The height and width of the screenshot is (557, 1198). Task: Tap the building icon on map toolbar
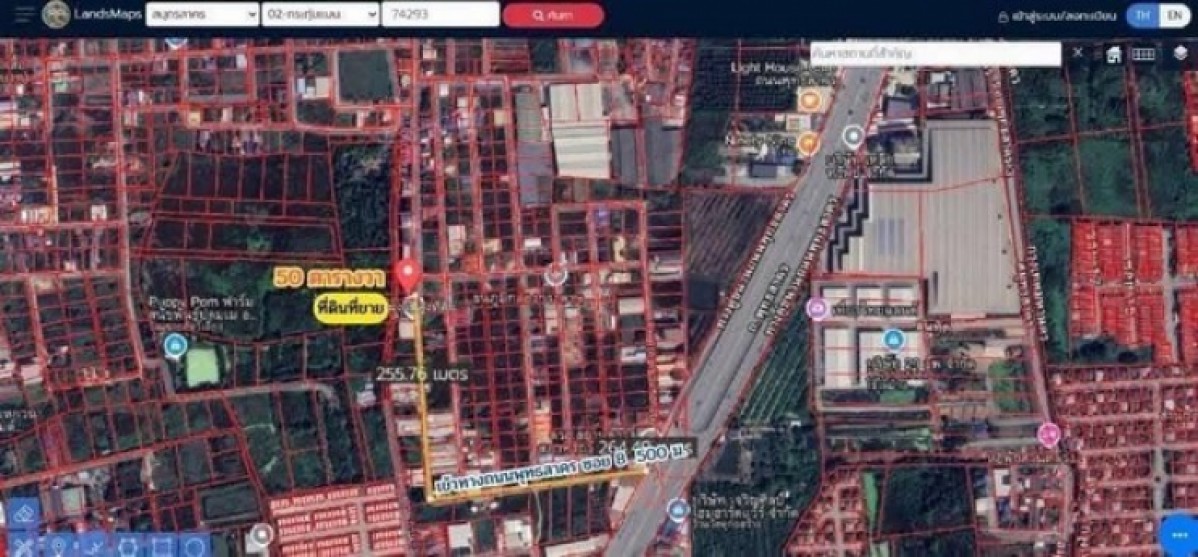(x=1114, y=55)
